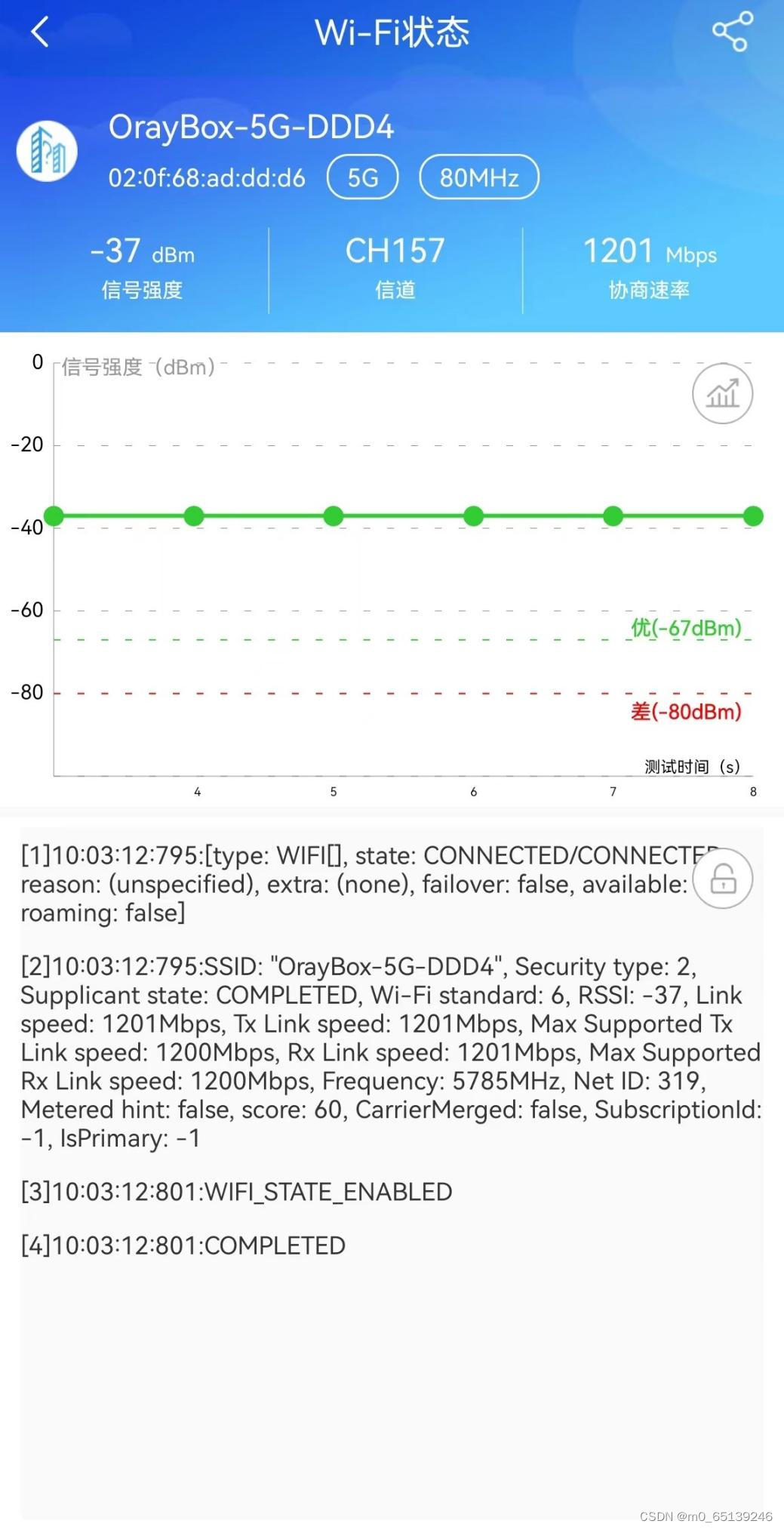Viewport: 784px width, 1530px height.
Task: Open the signal chart icon button
Action: [x=722, y=393]
